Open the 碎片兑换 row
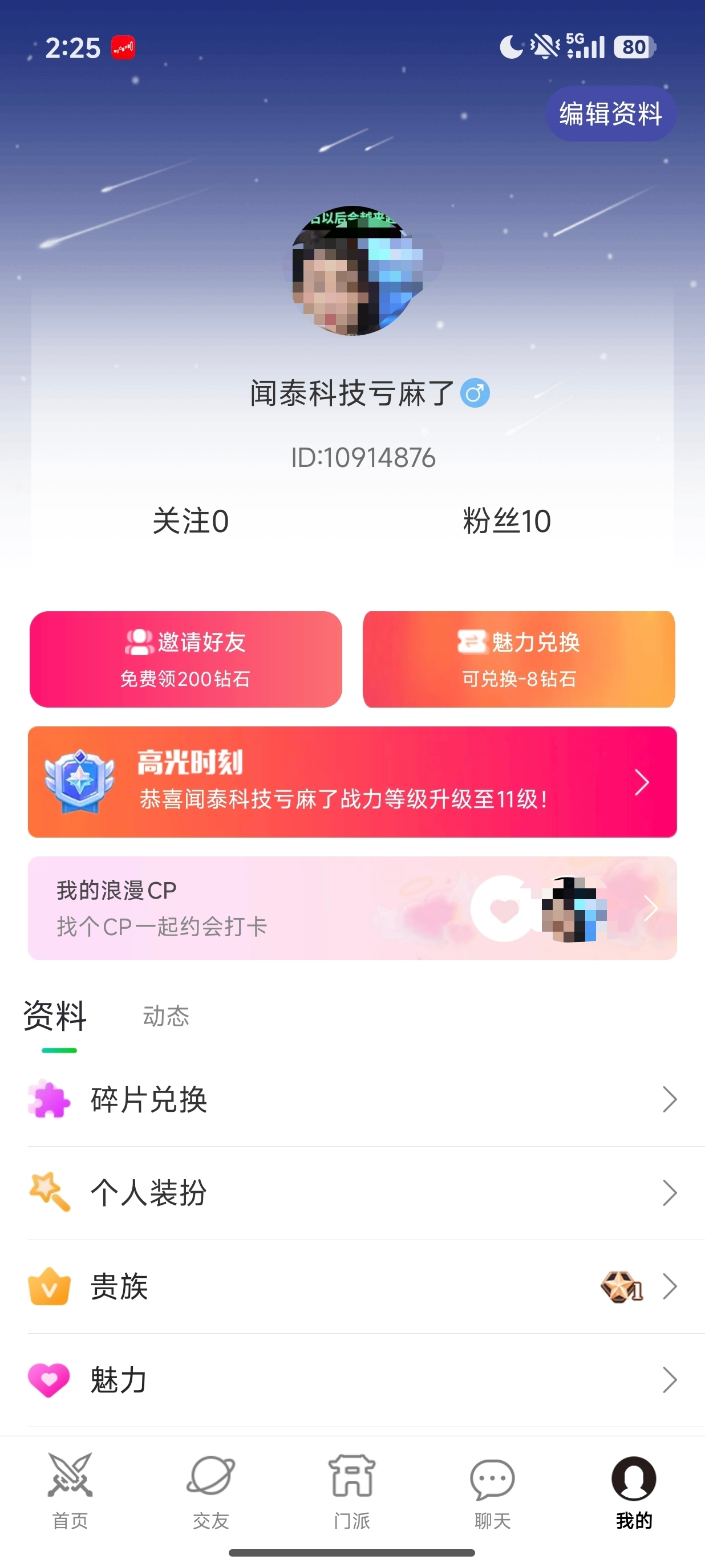The width and height of the screenshot is (705, 1568). [x=352, y=1099]
